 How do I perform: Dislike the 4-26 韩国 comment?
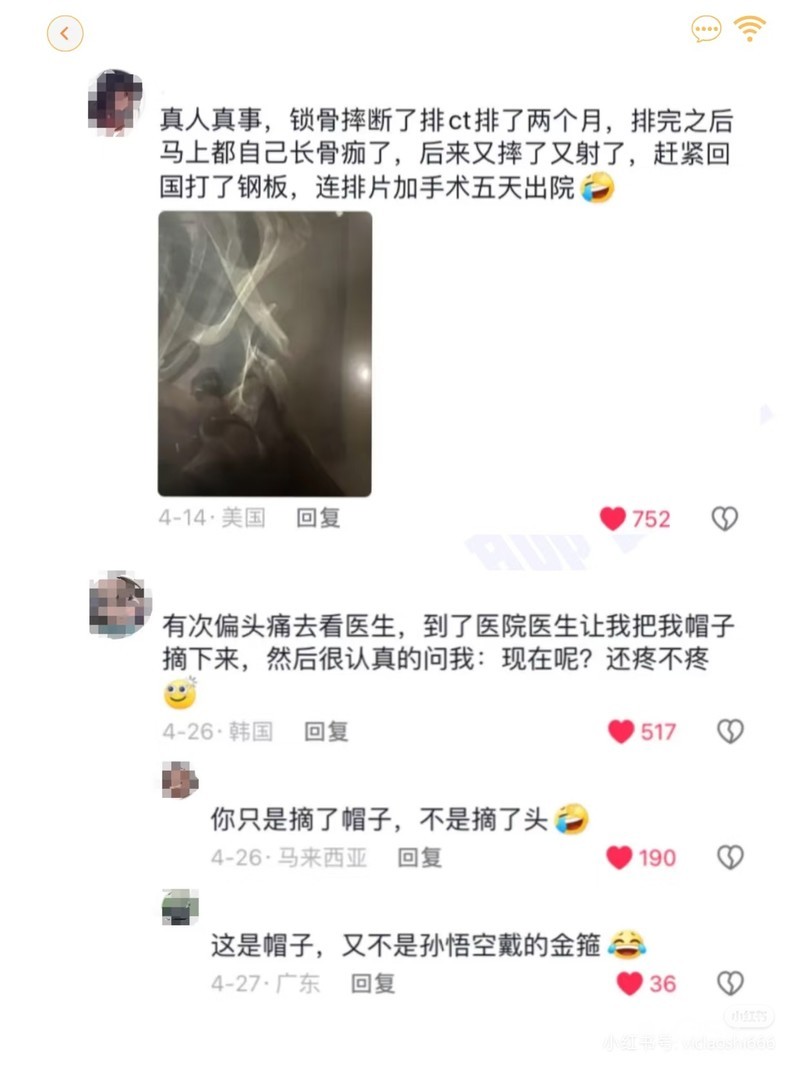[730, 732]
